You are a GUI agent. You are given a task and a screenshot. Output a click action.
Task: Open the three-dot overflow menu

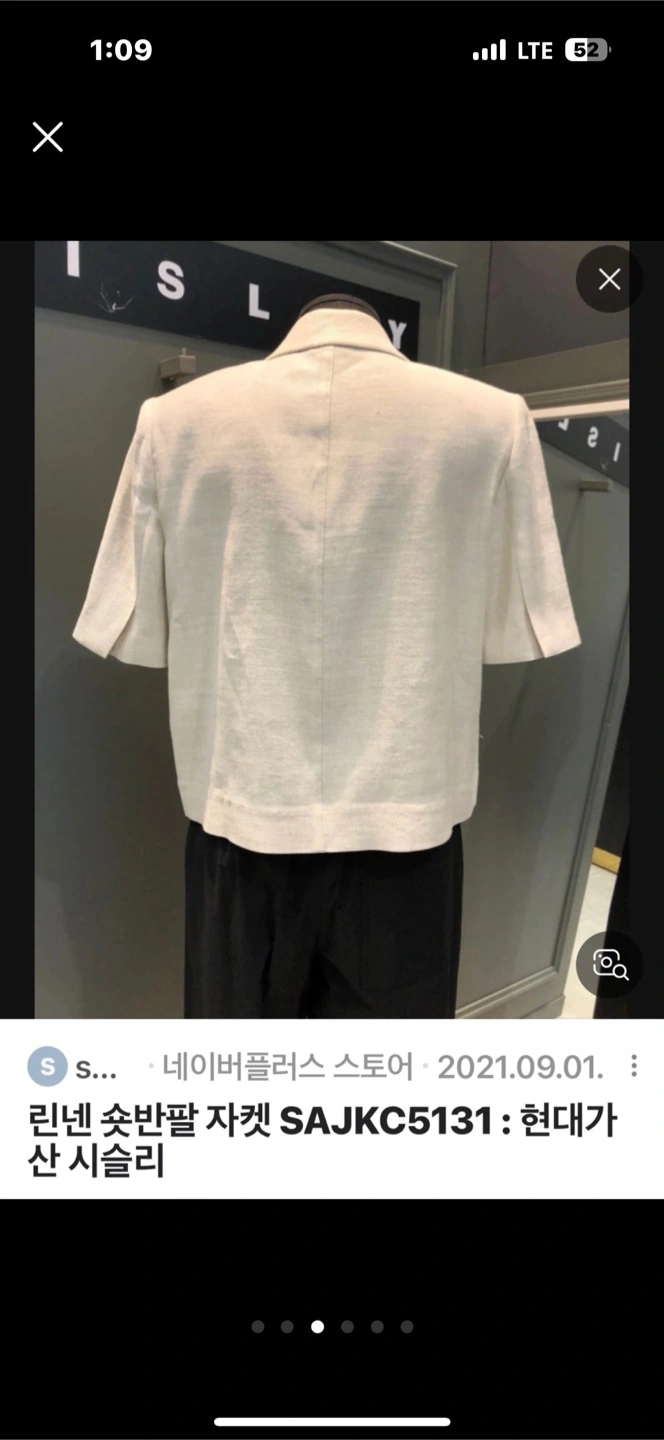(634, 1066)
